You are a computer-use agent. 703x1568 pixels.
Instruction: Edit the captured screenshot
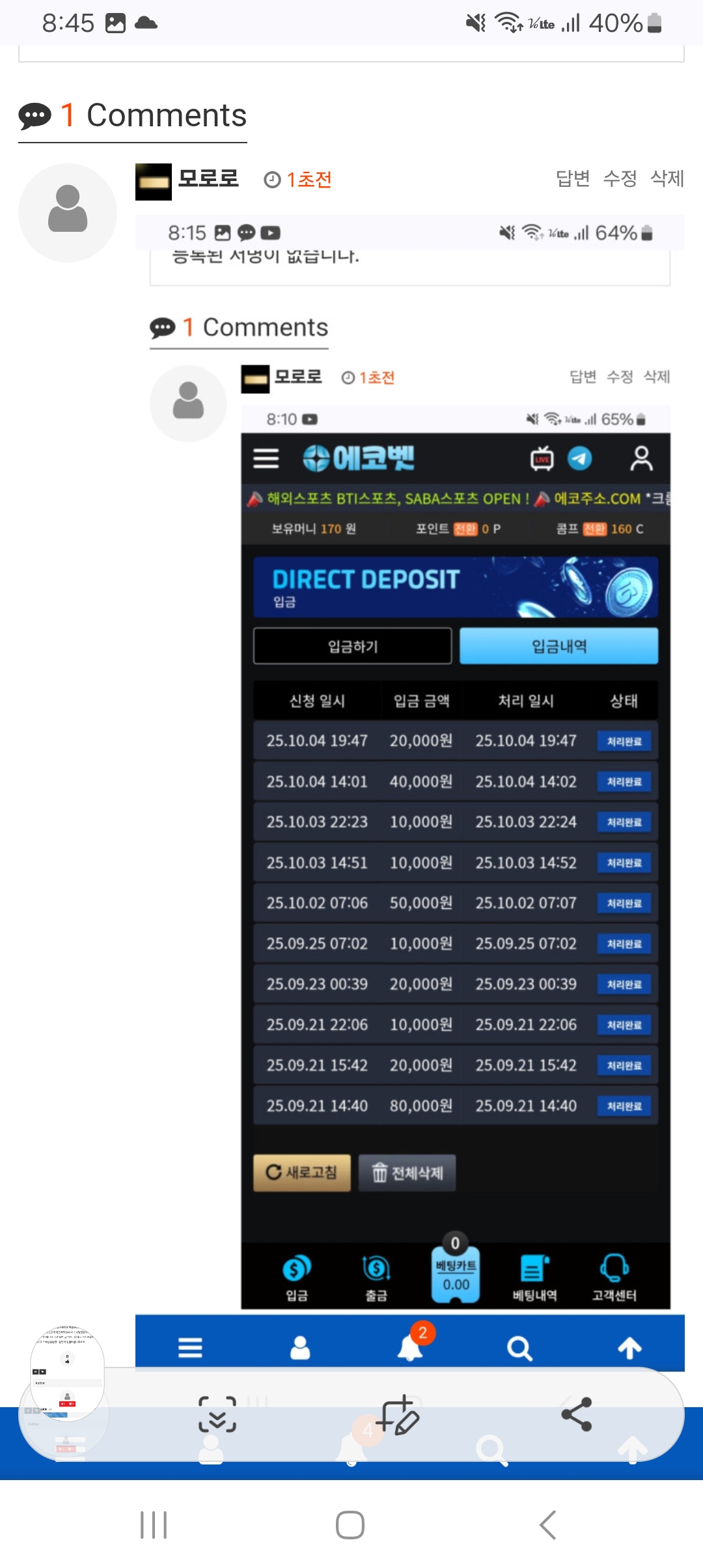coord(397,1414)
